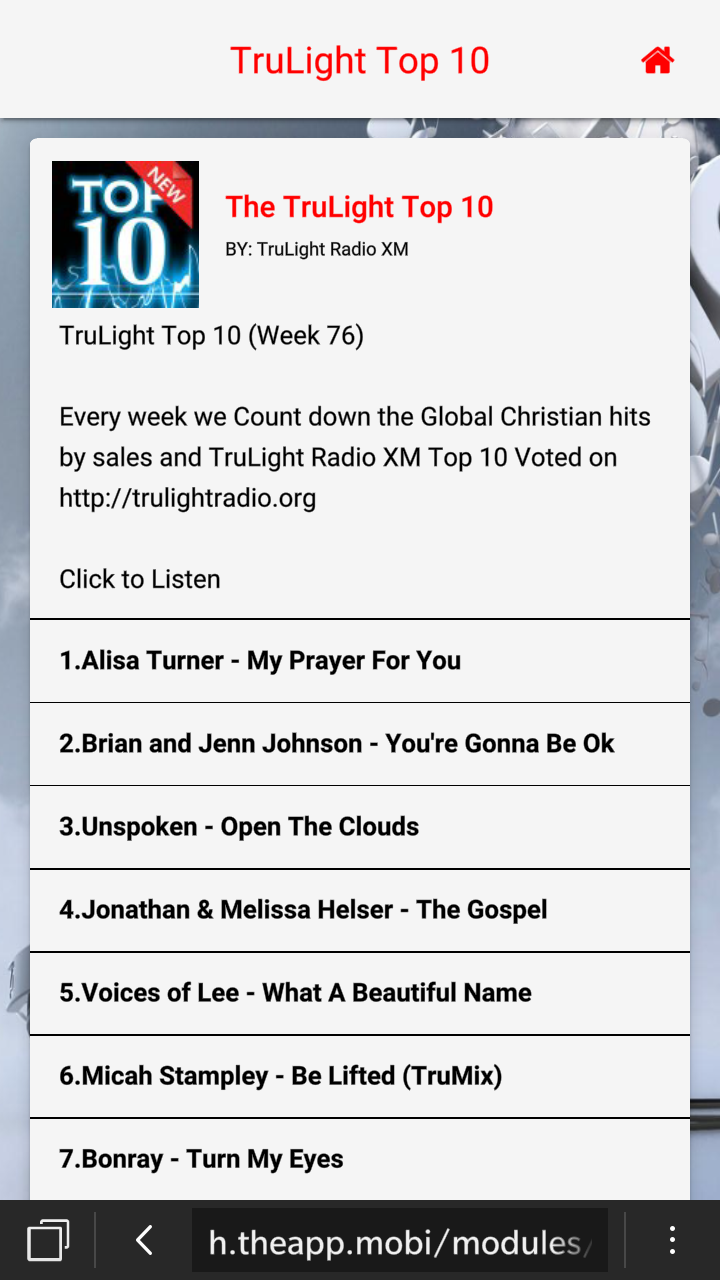The image size is (720, 1280).
Task: Listen to Brian and Jenn Johnson track
Action: (x=360, y=744)
